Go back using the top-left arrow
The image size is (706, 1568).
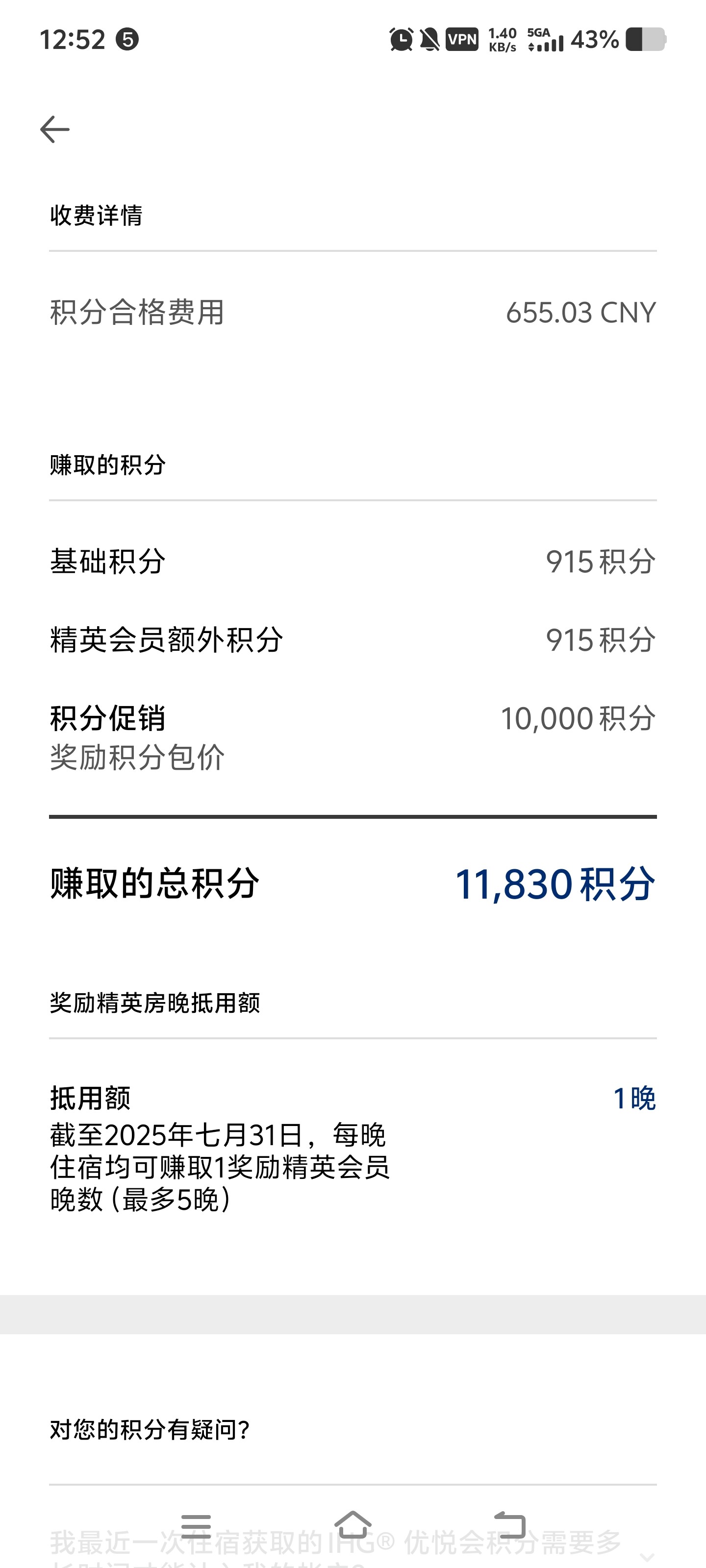coord(55,130)
